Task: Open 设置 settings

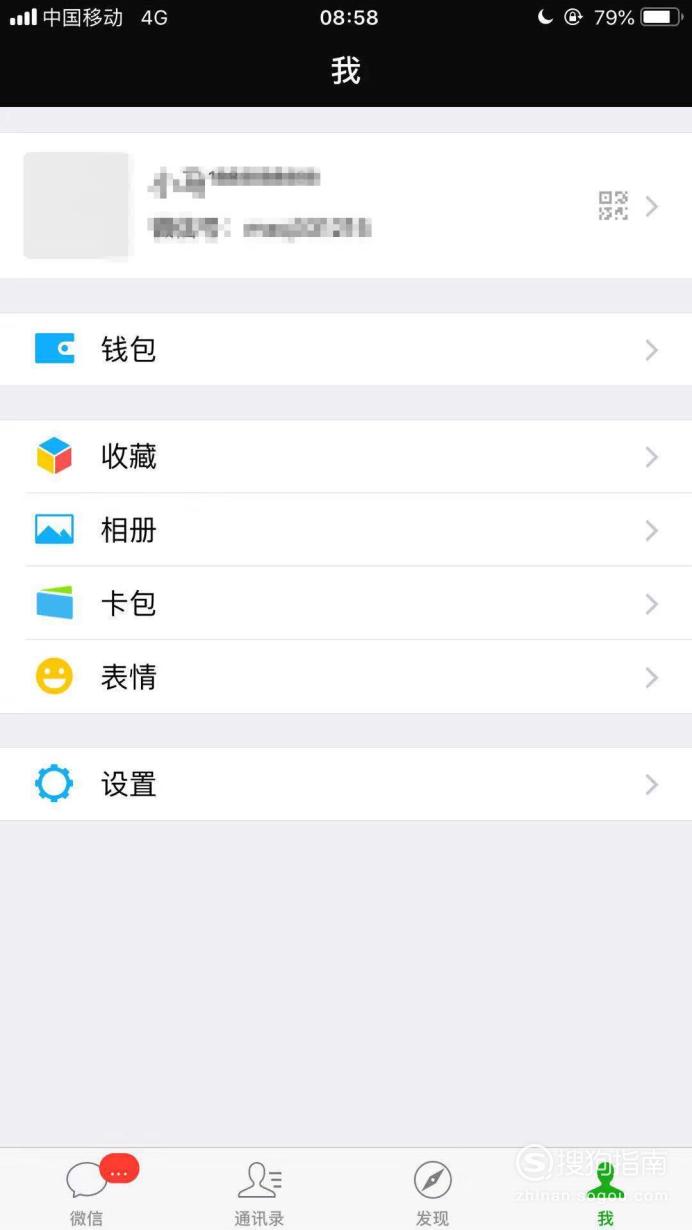Action: 346,785
